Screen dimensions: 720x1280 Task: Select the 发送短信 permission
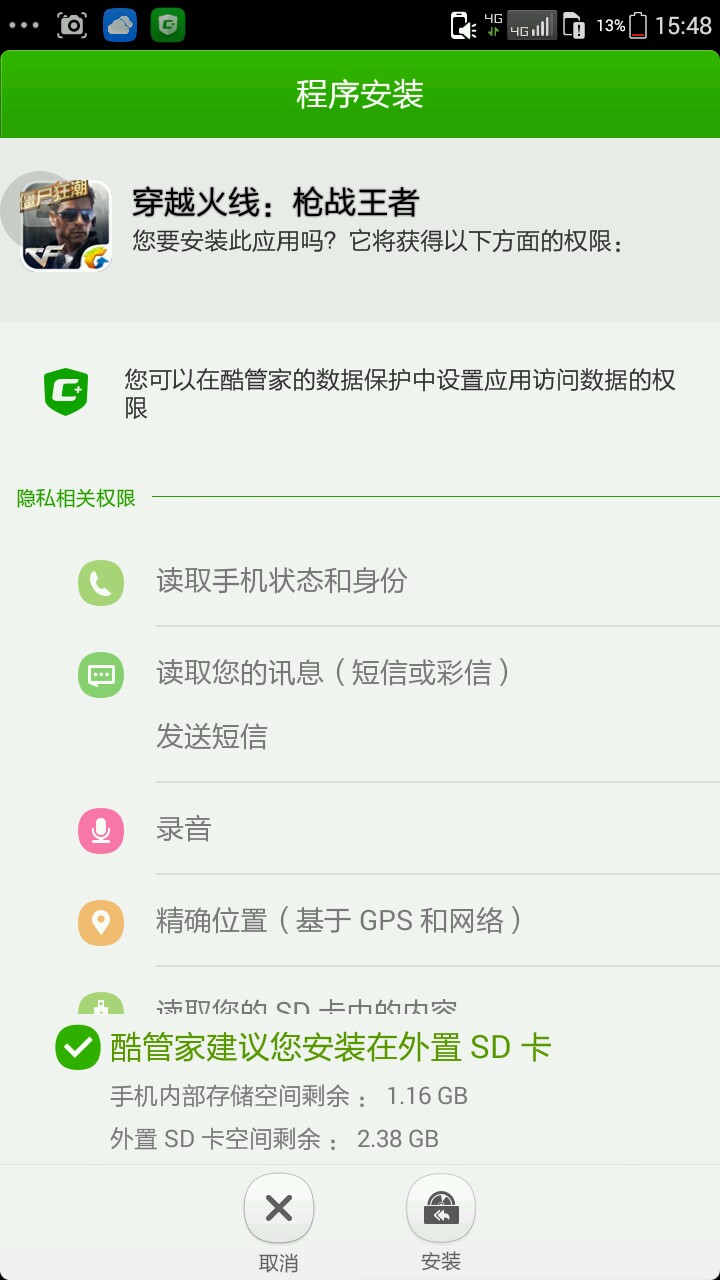click(211, 737)
